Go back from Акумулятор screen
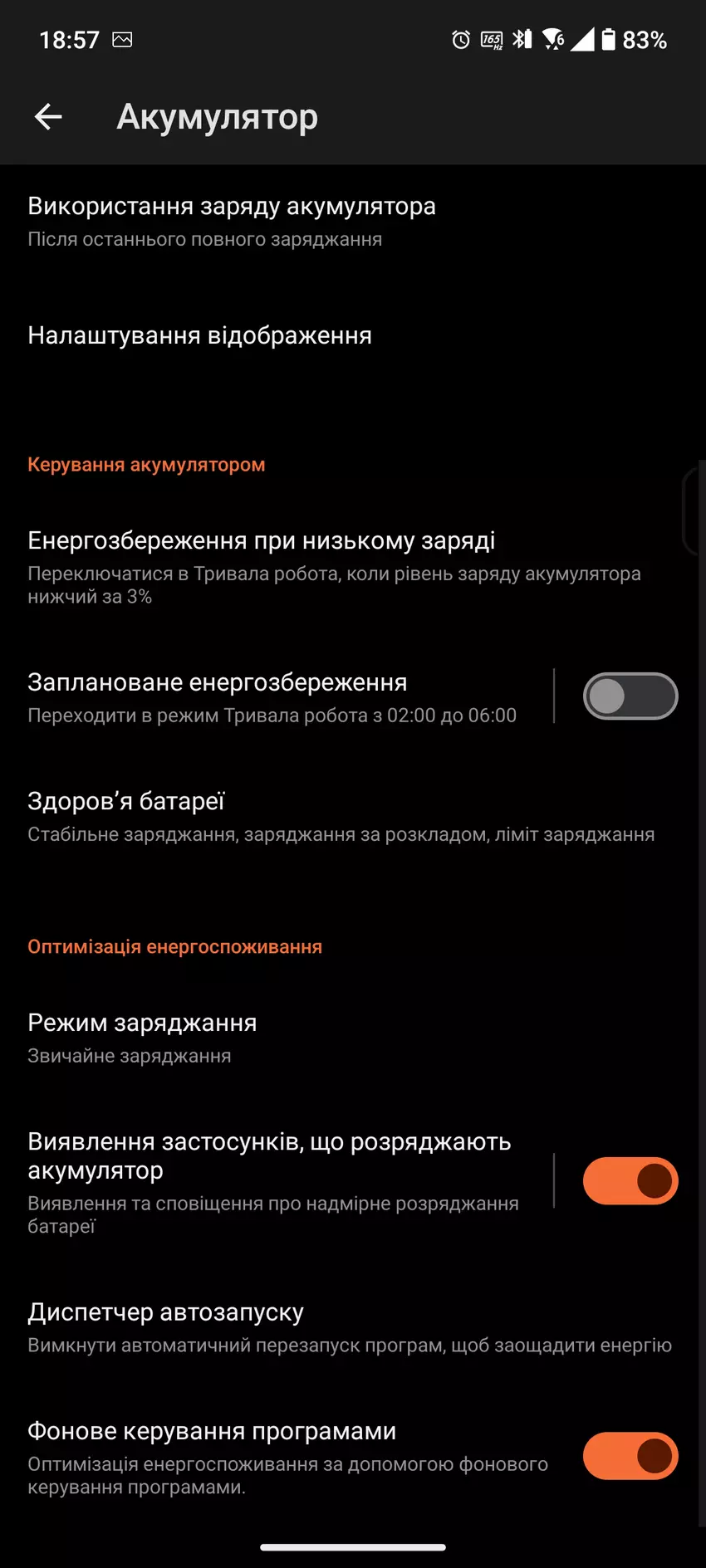This screenshot has height=1568, width=706. [48, 117]
